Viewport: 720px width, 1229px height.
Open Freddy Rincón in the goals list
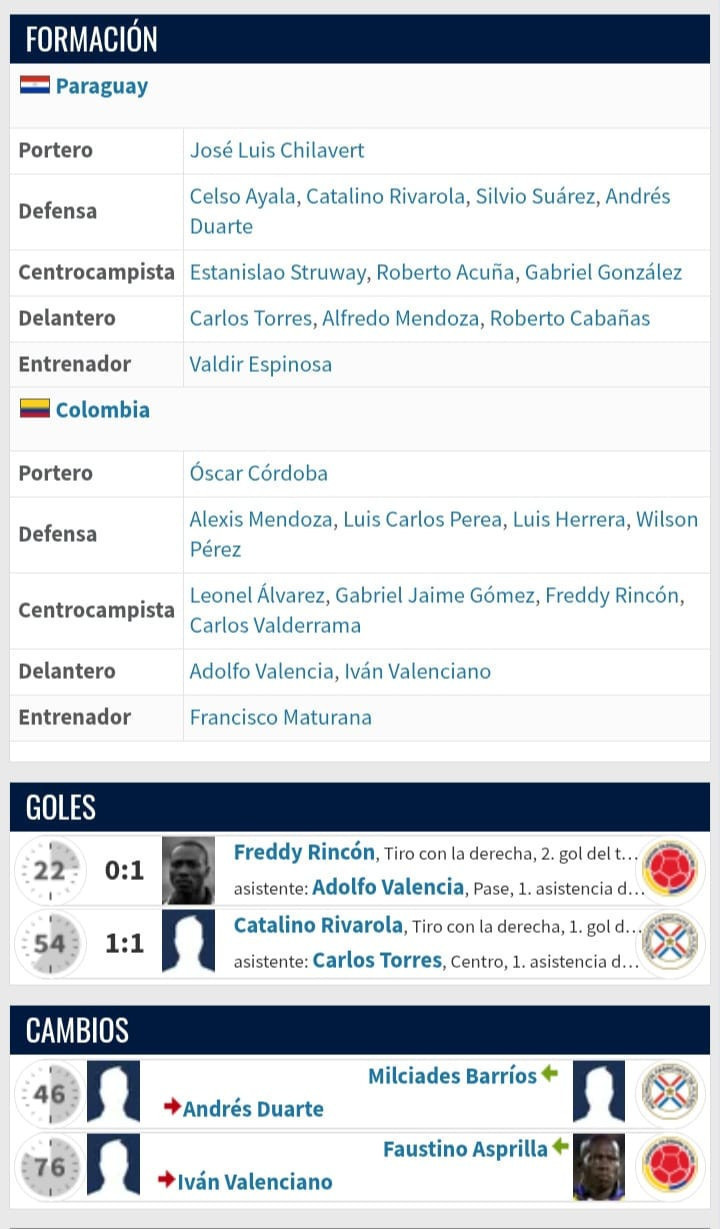point(304,852)
